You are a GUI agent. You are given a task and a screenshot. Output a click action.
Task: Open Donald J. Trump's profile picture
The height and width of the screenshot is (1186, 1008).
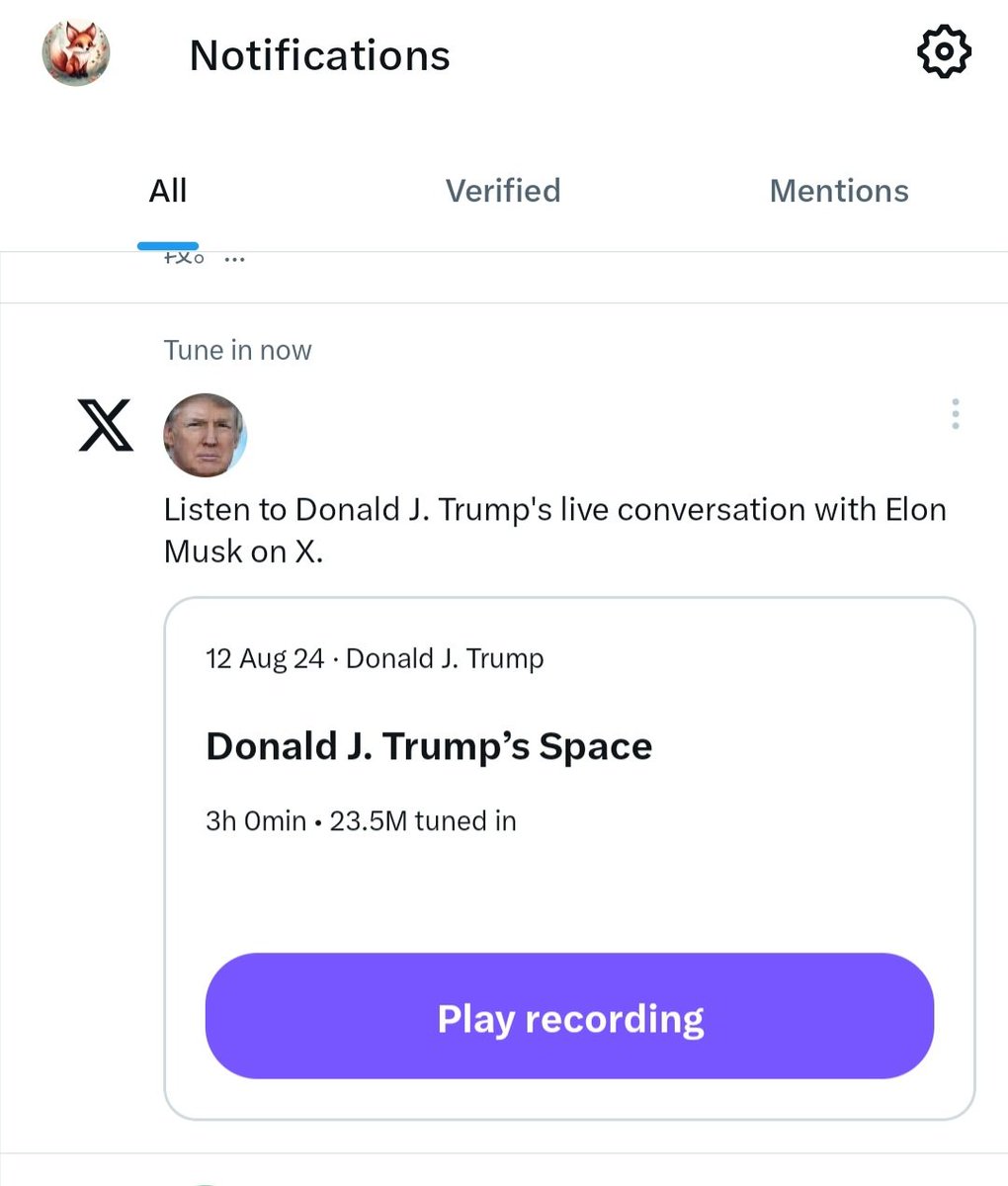(205, 435)
